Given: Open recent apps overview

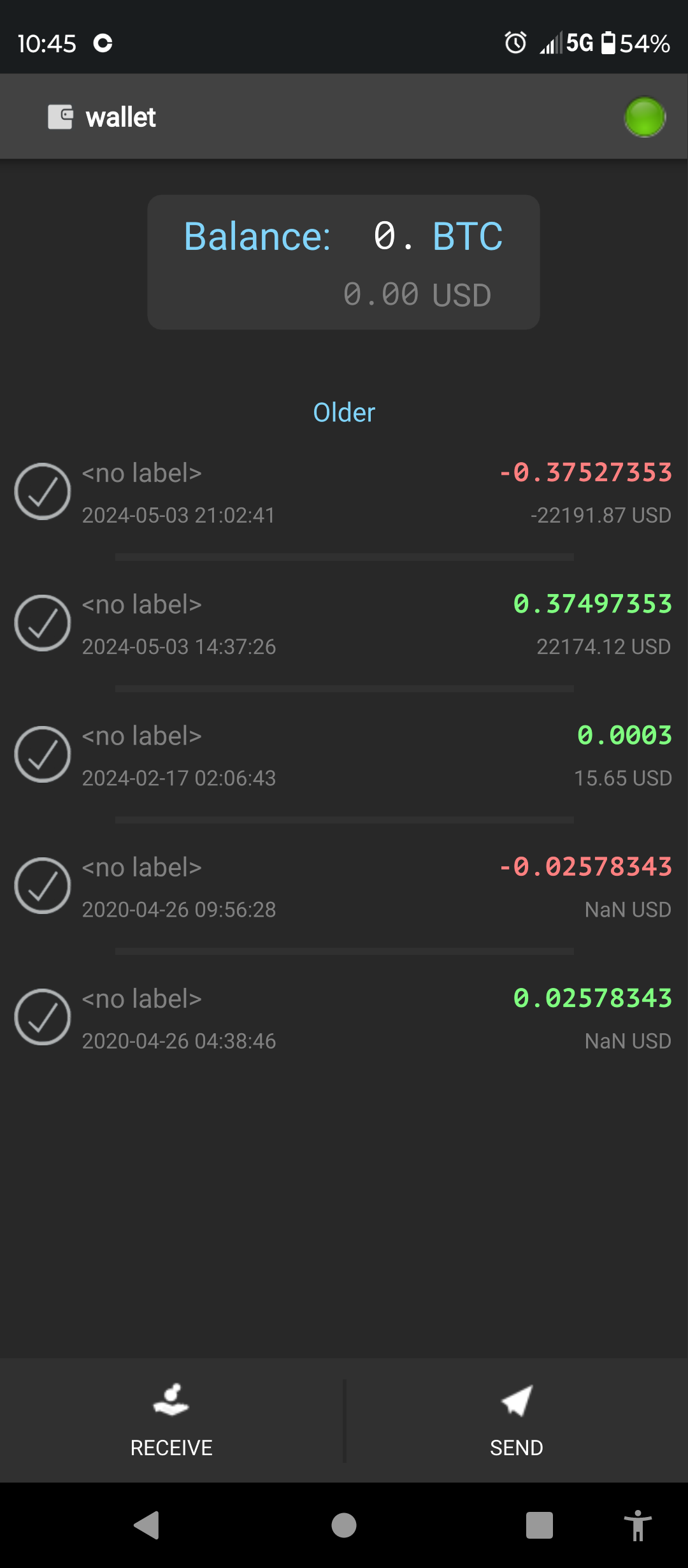Looking at the screenshot, I should coord(539,1525).
